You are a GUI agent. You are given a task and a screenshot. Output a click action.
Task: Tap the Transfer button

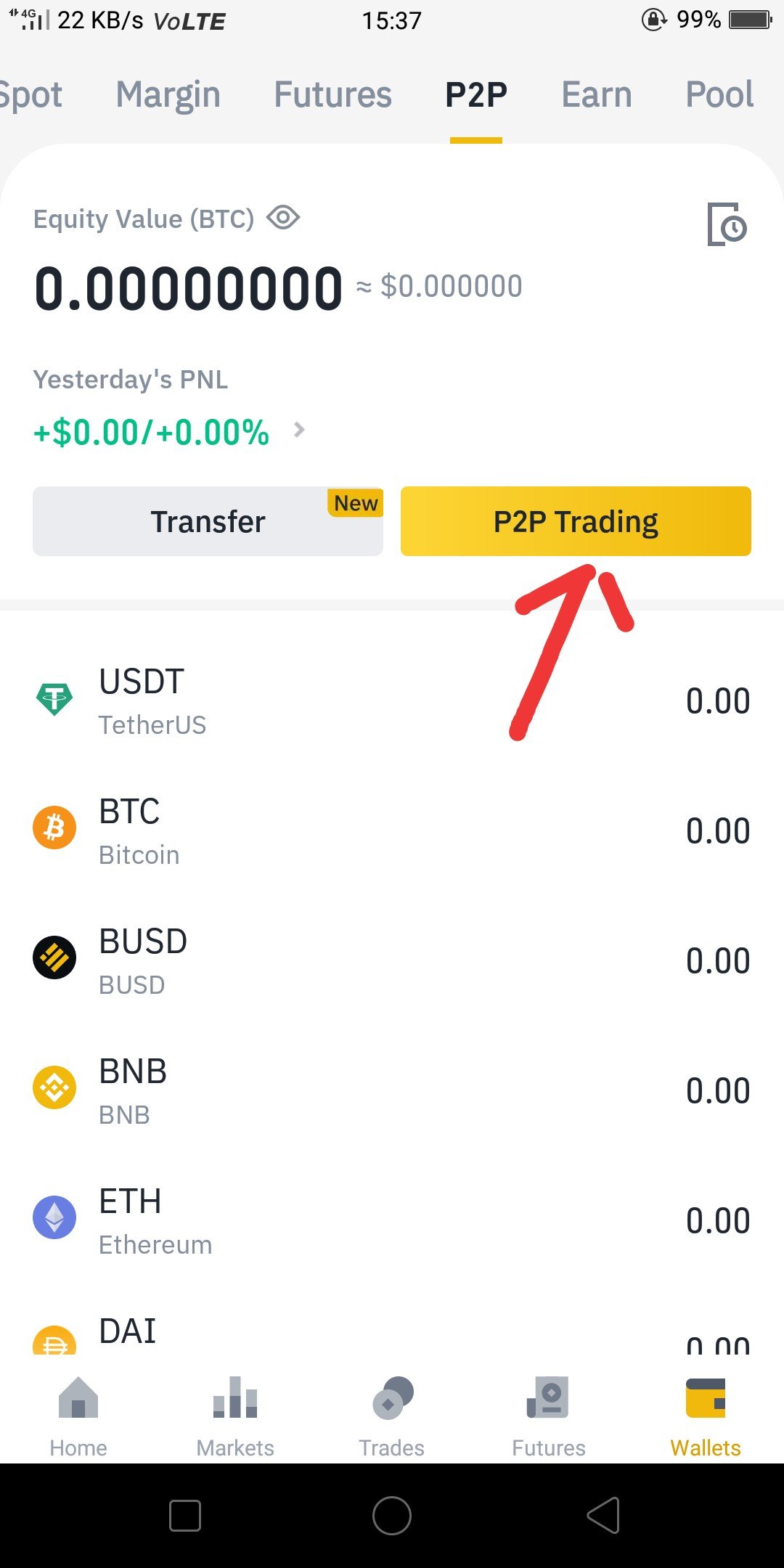(x=208, y=521)
